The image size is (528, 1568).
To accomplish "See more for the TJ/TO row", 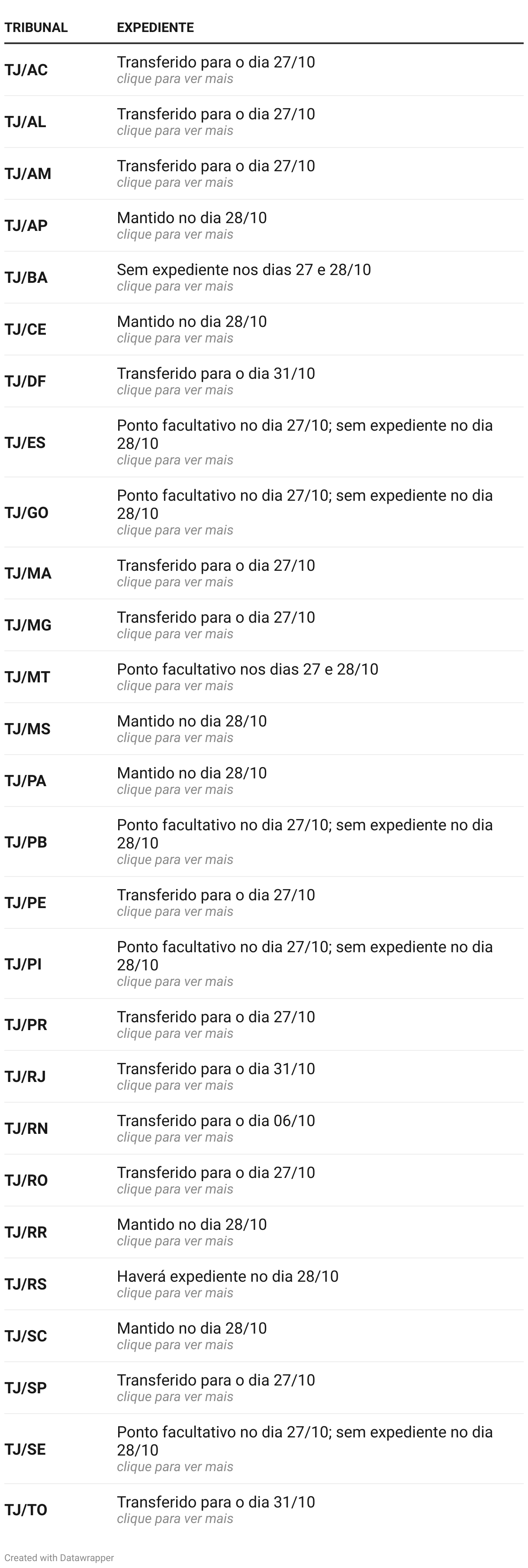I will [x=175, y=1519].
